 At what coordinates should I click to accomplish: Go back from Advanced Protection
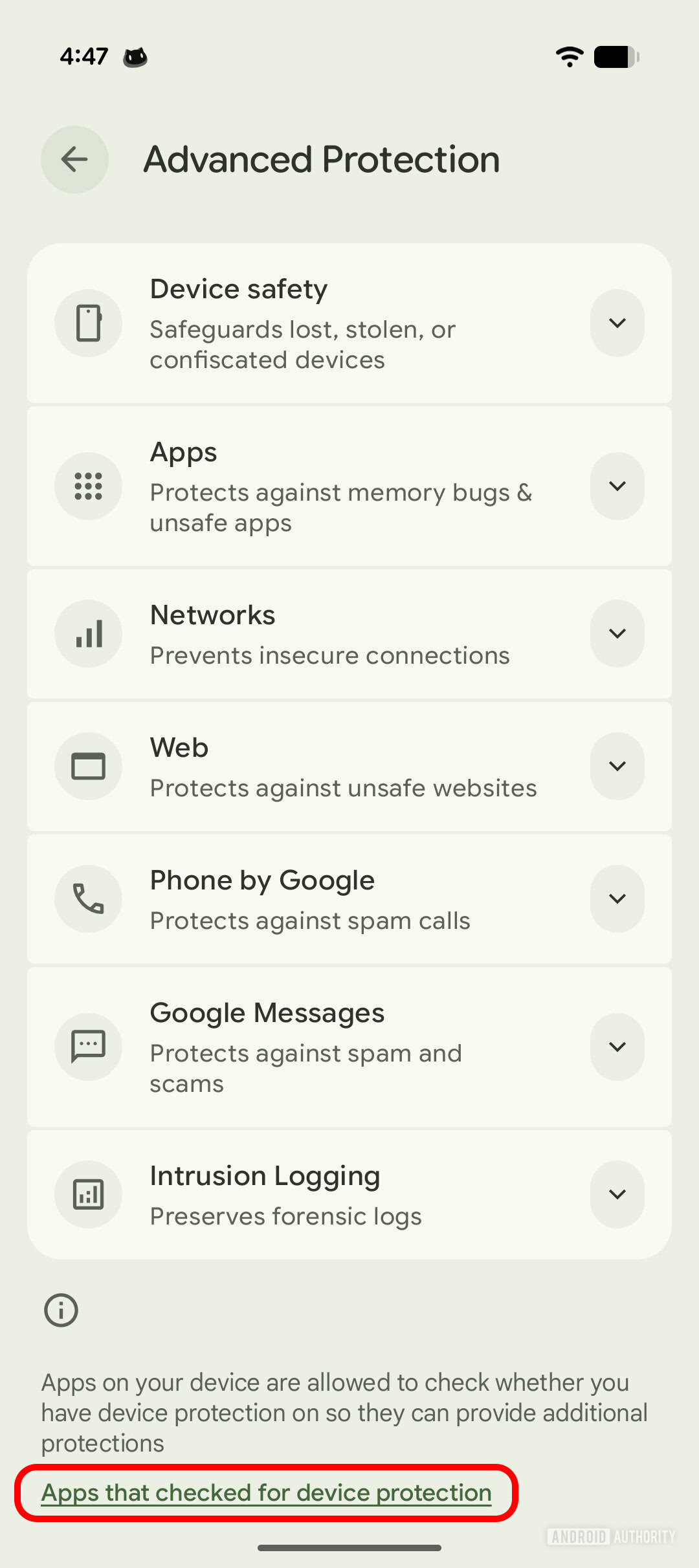74,159
